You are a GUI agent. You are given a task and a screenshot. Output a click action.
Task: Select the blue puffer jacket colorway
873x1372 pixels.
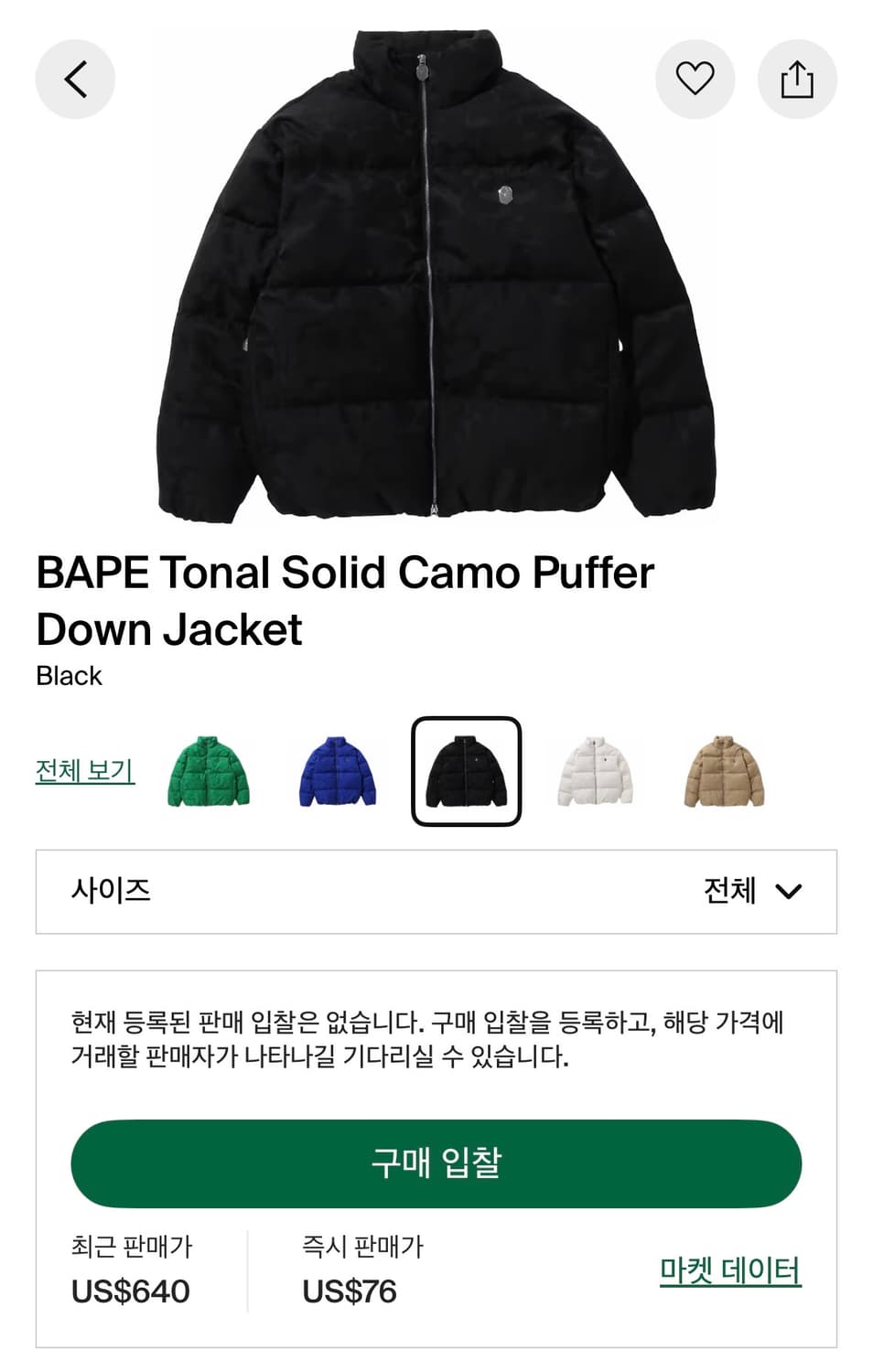pyautogui.click(x=337, y=772)
